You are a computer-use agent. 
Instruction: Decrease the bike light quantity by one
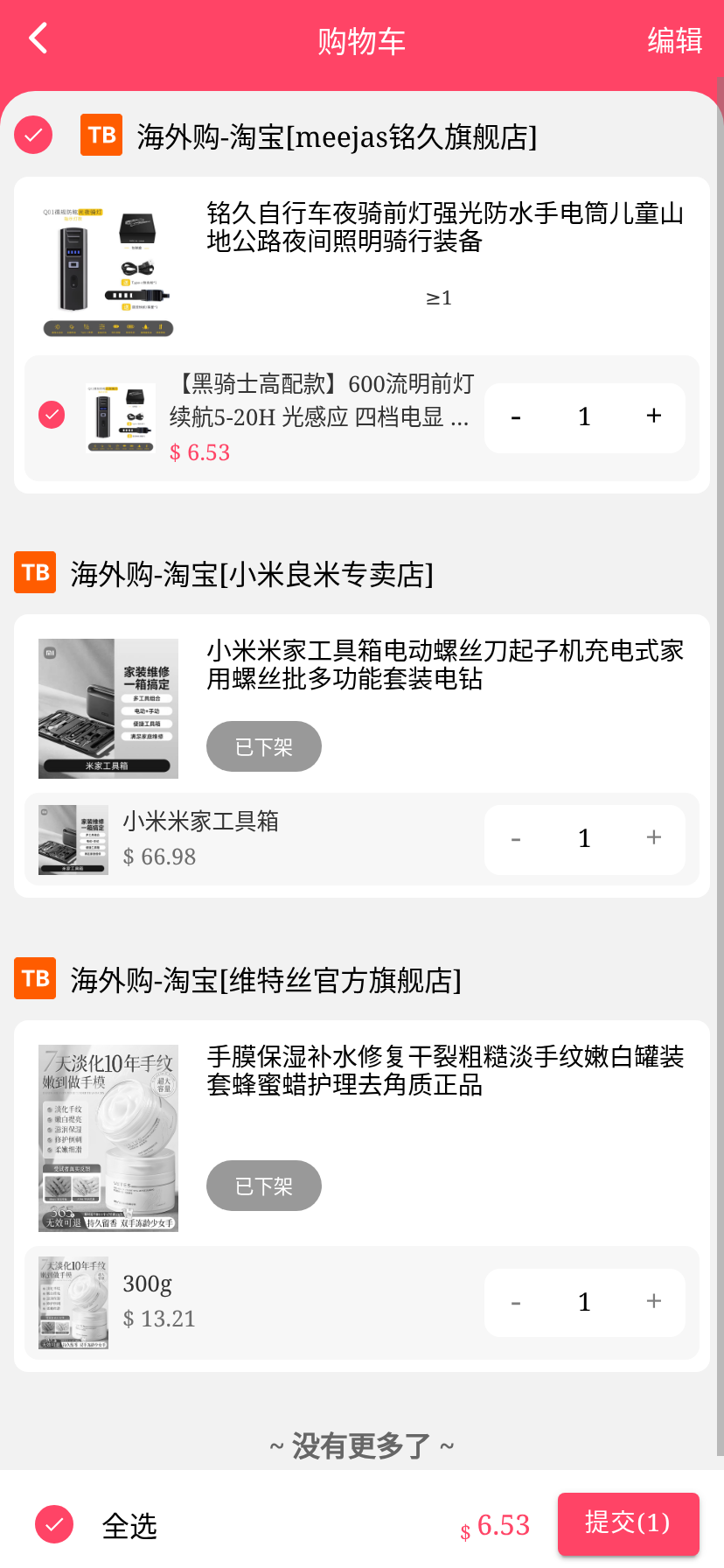(x=516, y=416)
